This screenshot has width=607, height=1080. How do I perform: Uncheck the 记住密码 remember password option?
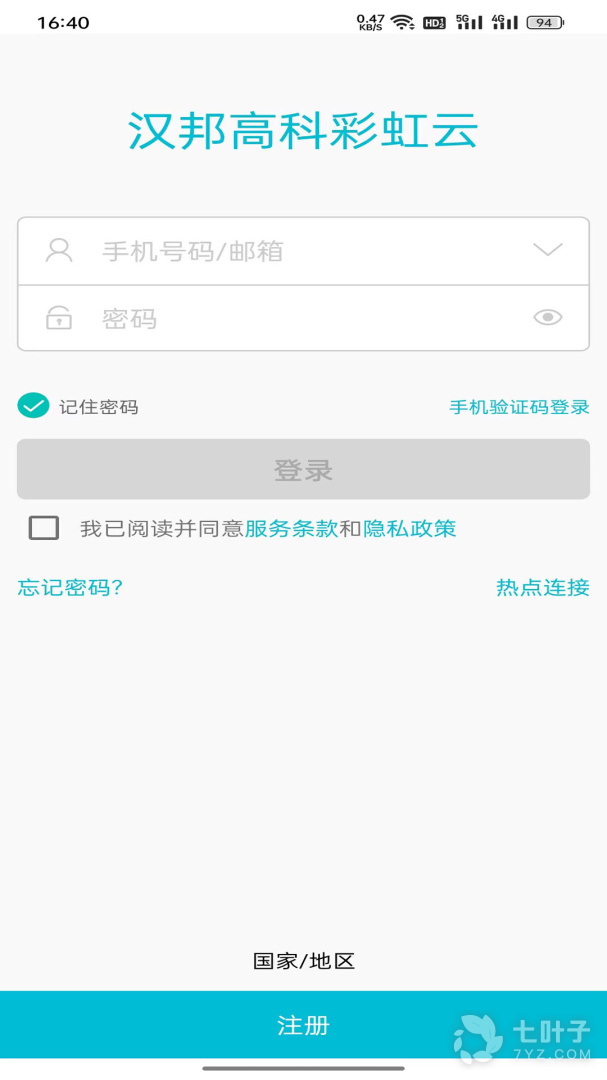point(34,406)
